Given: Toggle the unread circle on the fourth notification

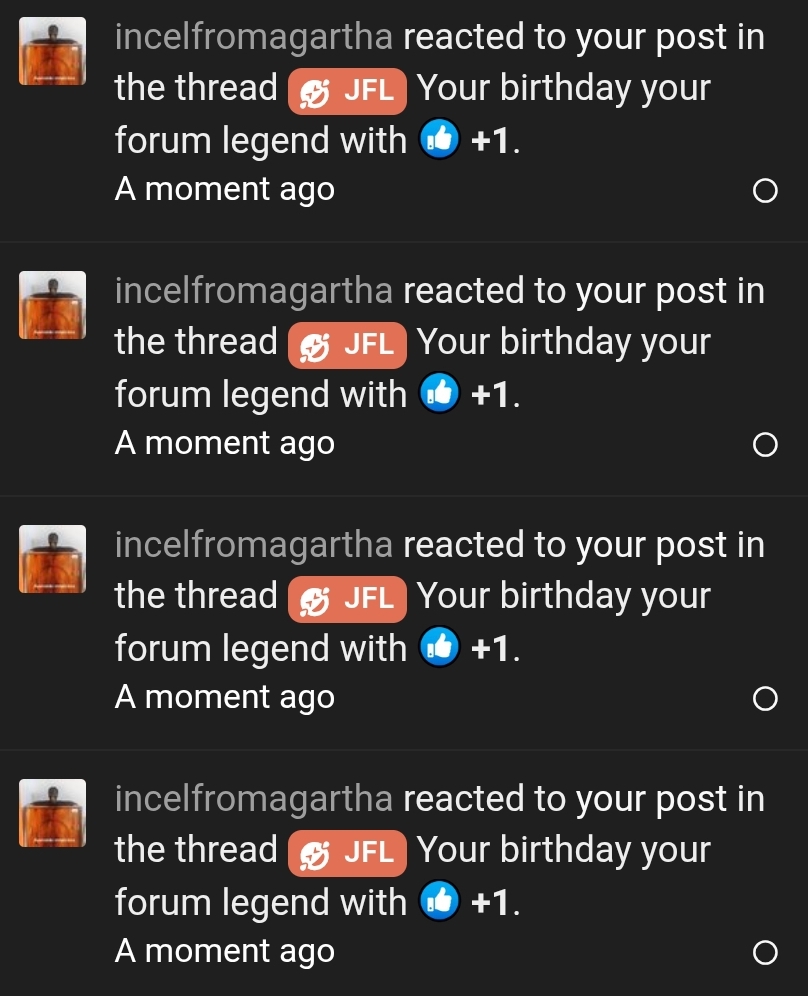Looking at the screenshot, I should 766,952.
